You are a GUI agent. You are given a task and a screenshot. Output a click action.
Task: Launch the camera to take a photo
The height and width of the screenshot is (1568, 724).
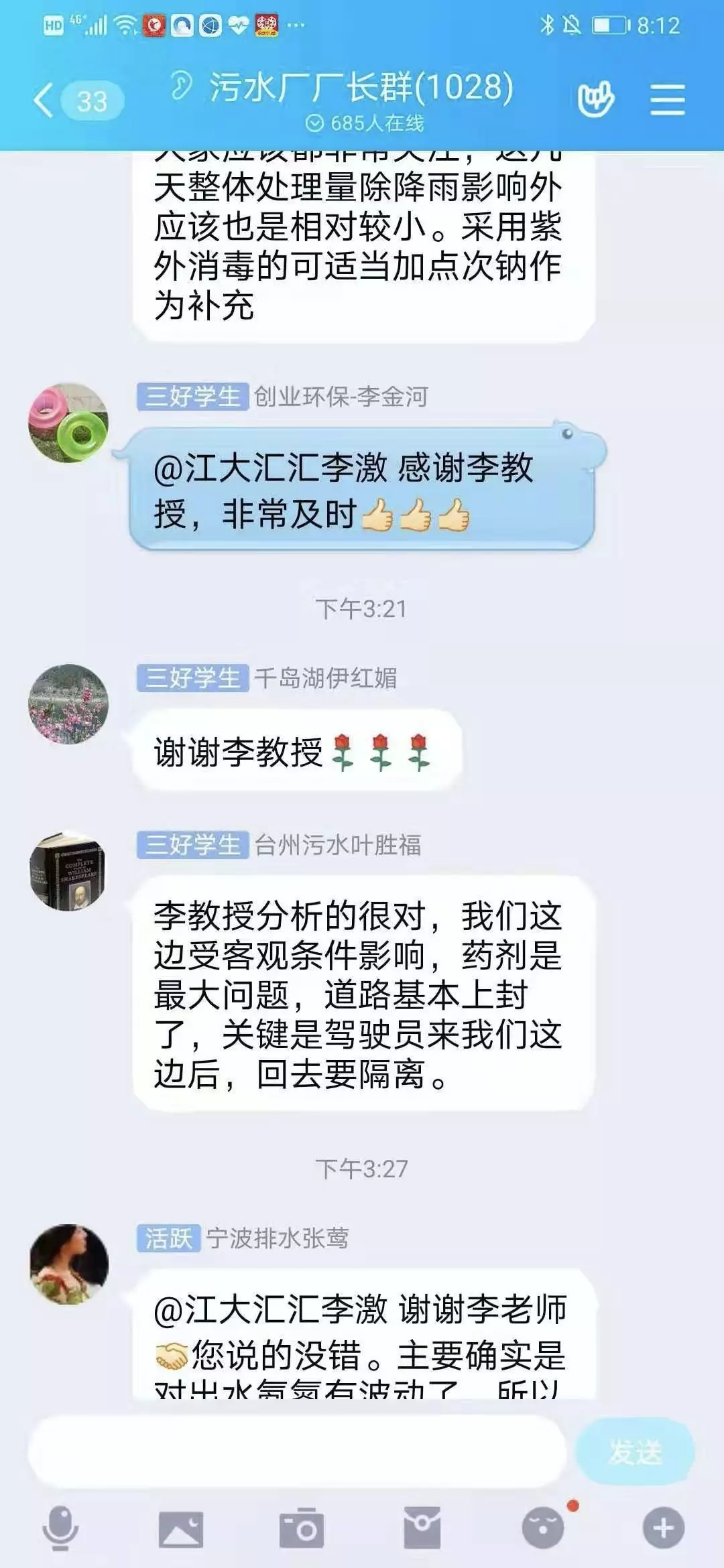(302, 1528)
